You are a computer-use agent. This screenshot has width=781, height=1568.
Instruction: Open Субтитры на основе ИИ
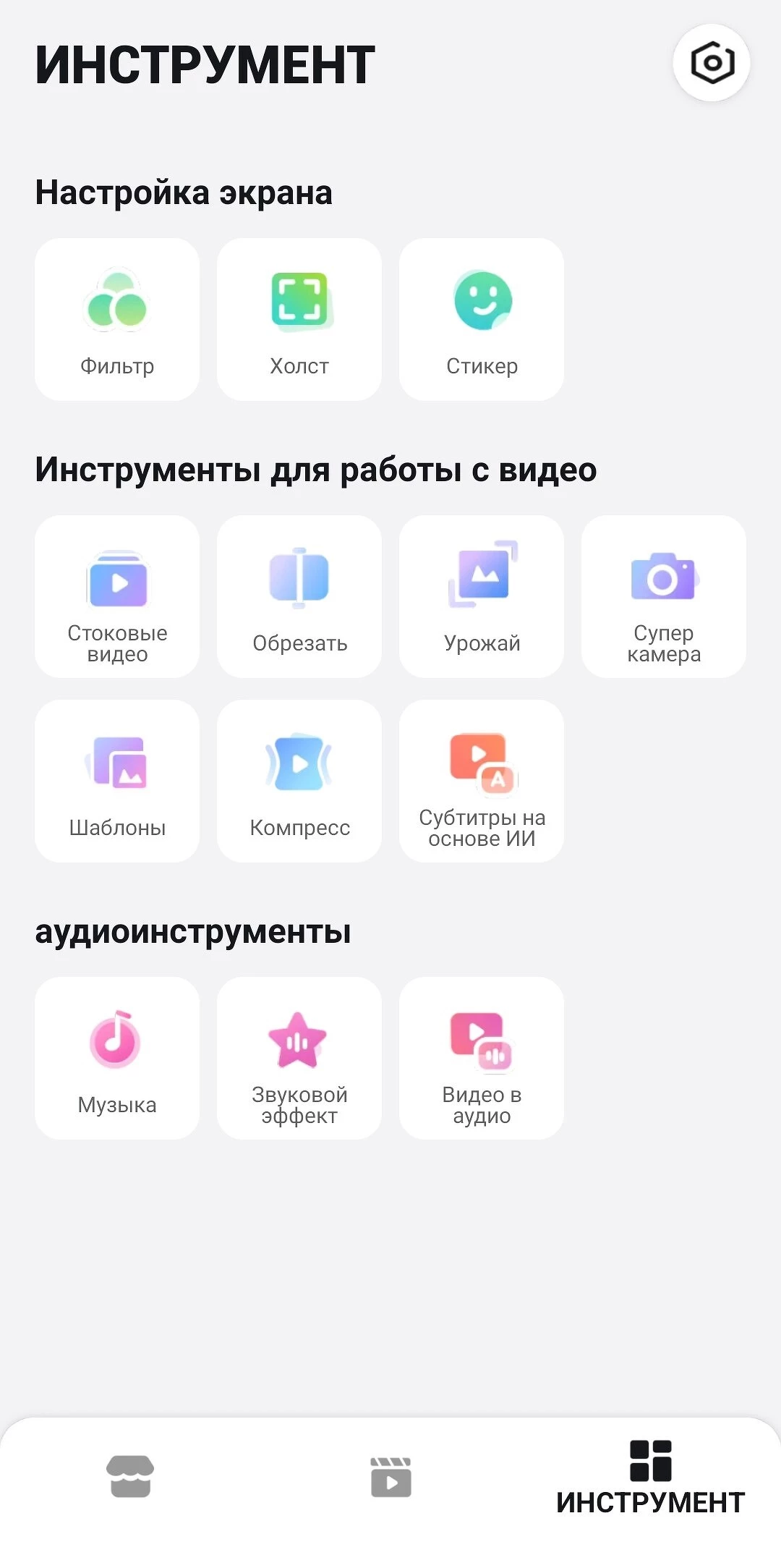coord(482,781)
